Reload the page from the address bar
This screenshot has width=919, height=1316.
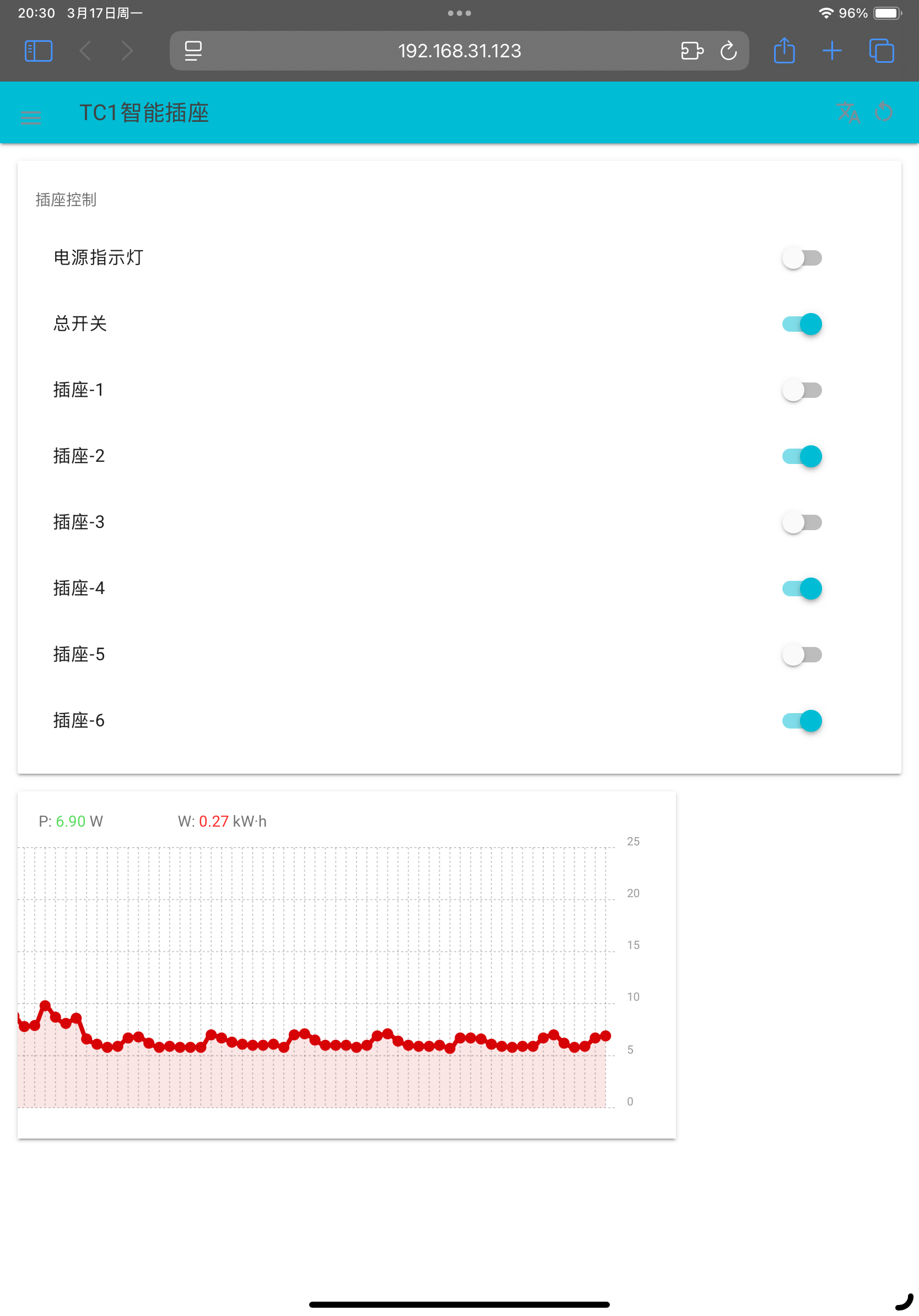[728, 51]
